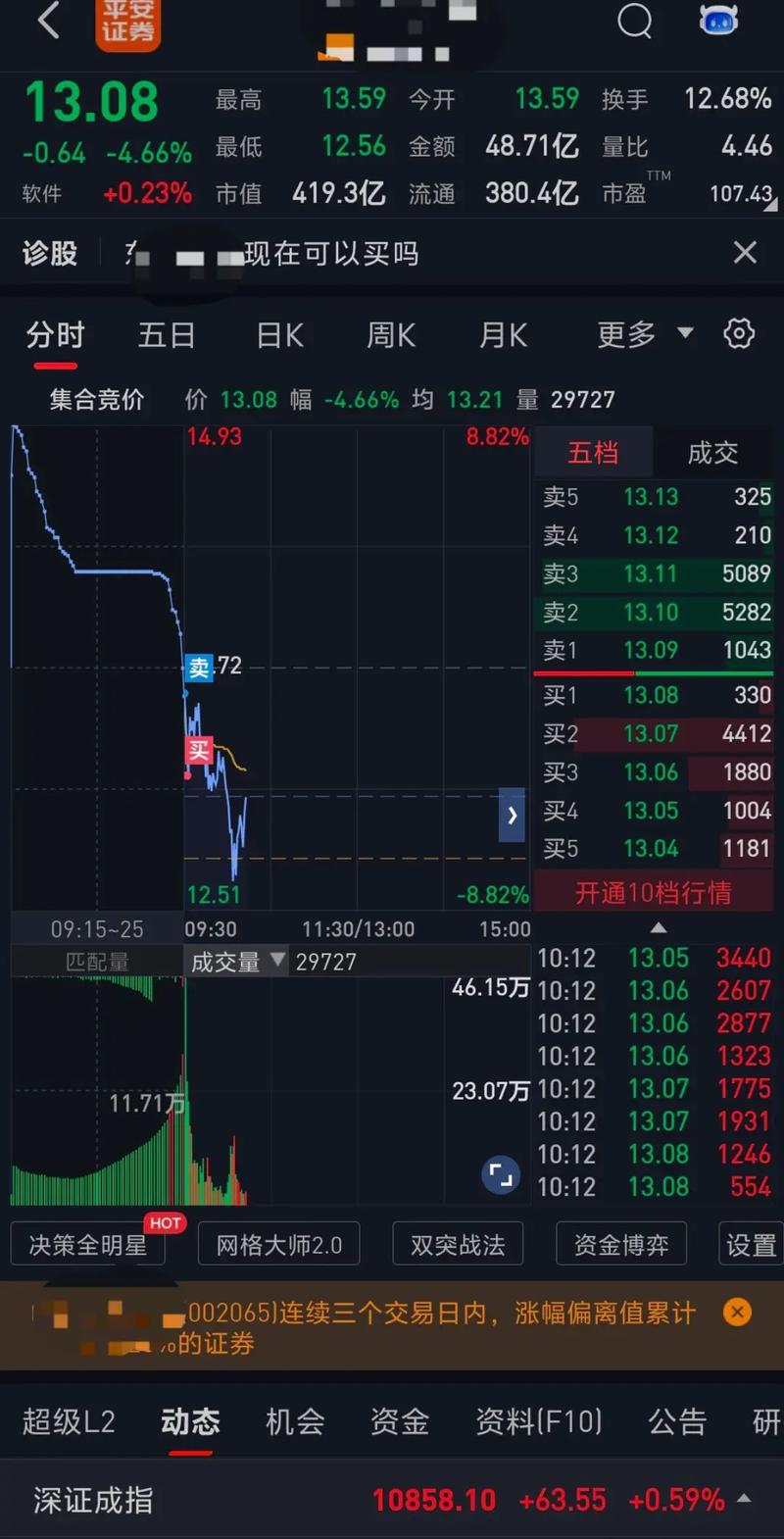Image resolution: width=784 pixels, height=1539 pixels.
Task: Switch to the 日K tab
Action: 279,334
